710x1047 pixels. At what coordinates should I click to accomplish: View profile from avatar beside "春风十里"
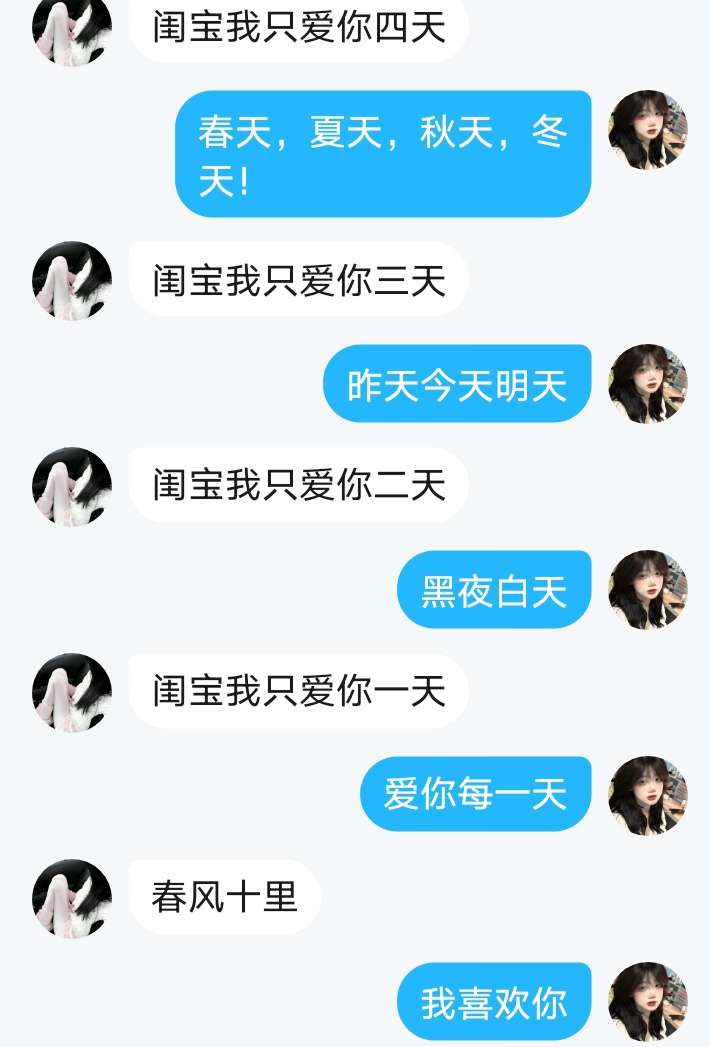click(72, 898)
